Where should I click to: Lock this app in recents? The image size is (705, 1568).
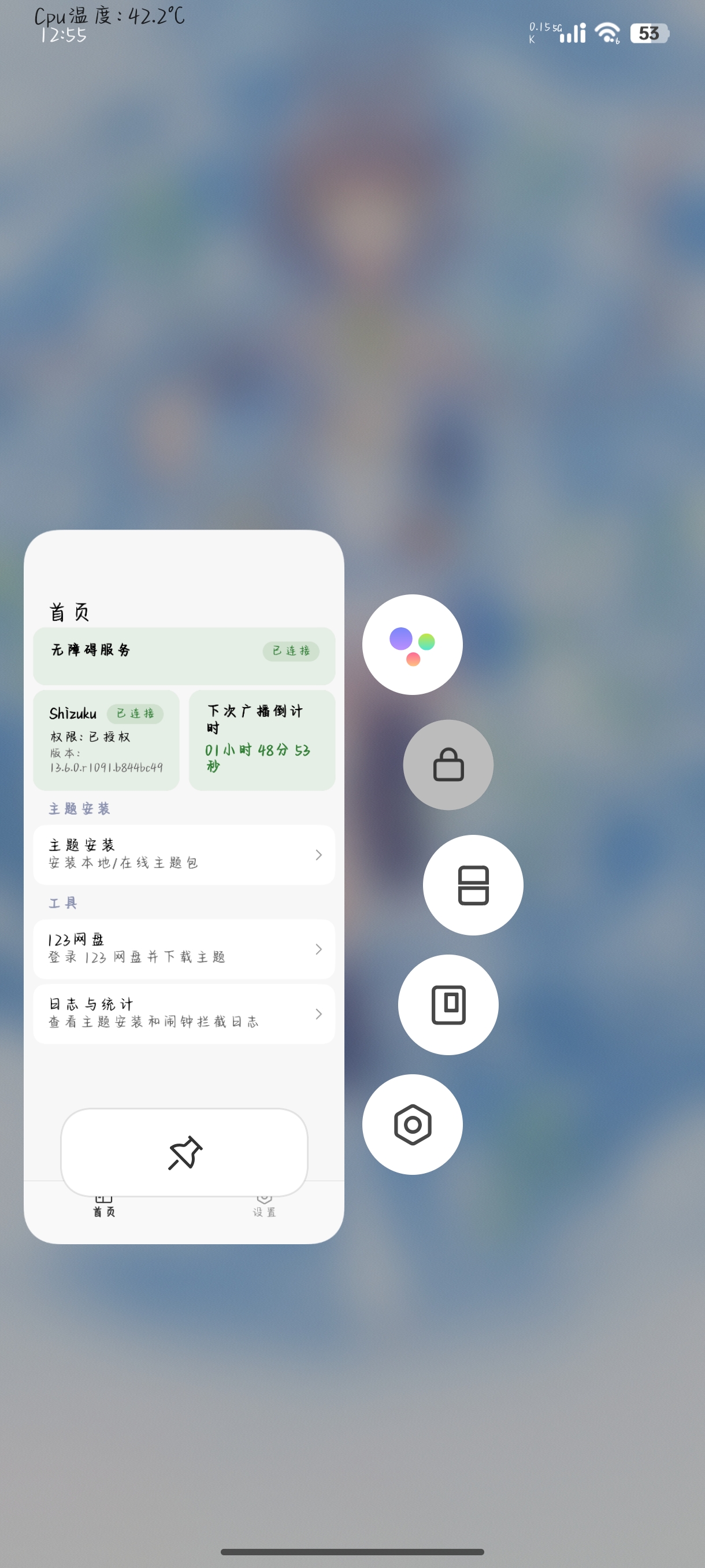[448, 764]
